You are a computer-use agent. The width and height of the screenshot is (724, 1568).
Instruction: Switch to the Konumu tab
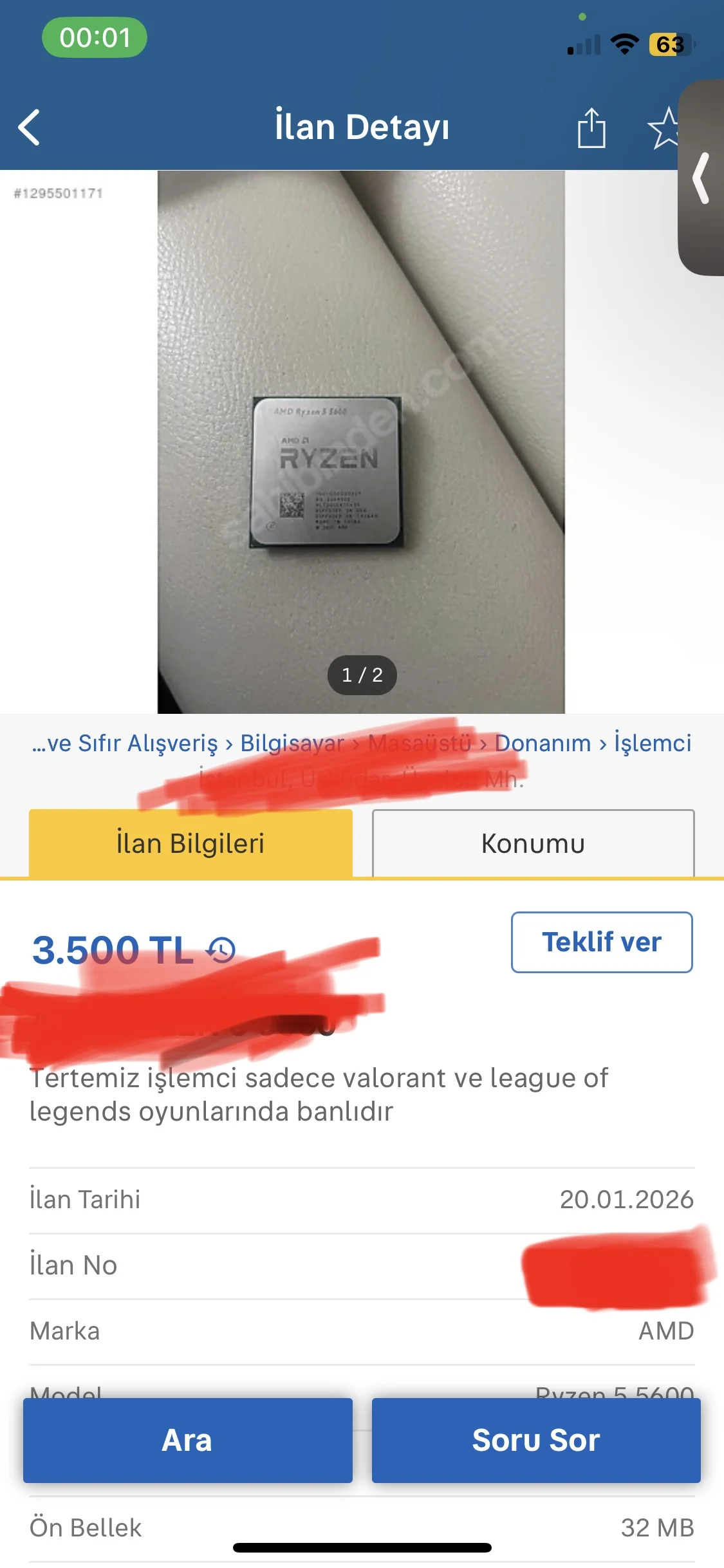click(x=533, y=843)
